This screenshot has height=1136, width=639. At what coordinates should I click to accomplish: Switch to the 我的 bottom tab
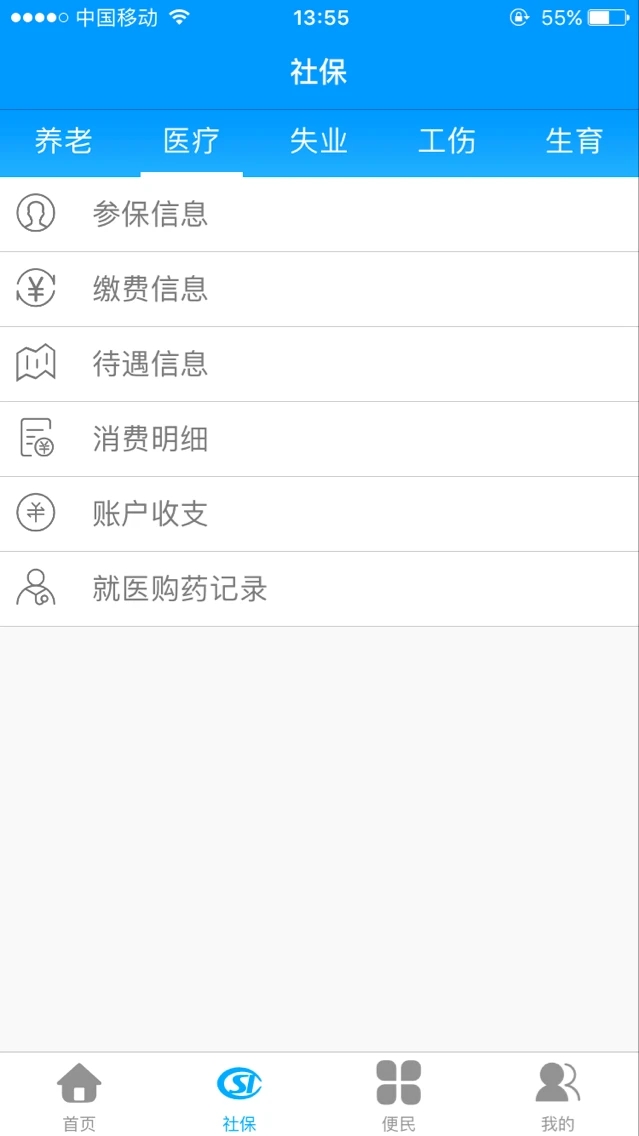pyautogui.click(x=557, y=1096)
